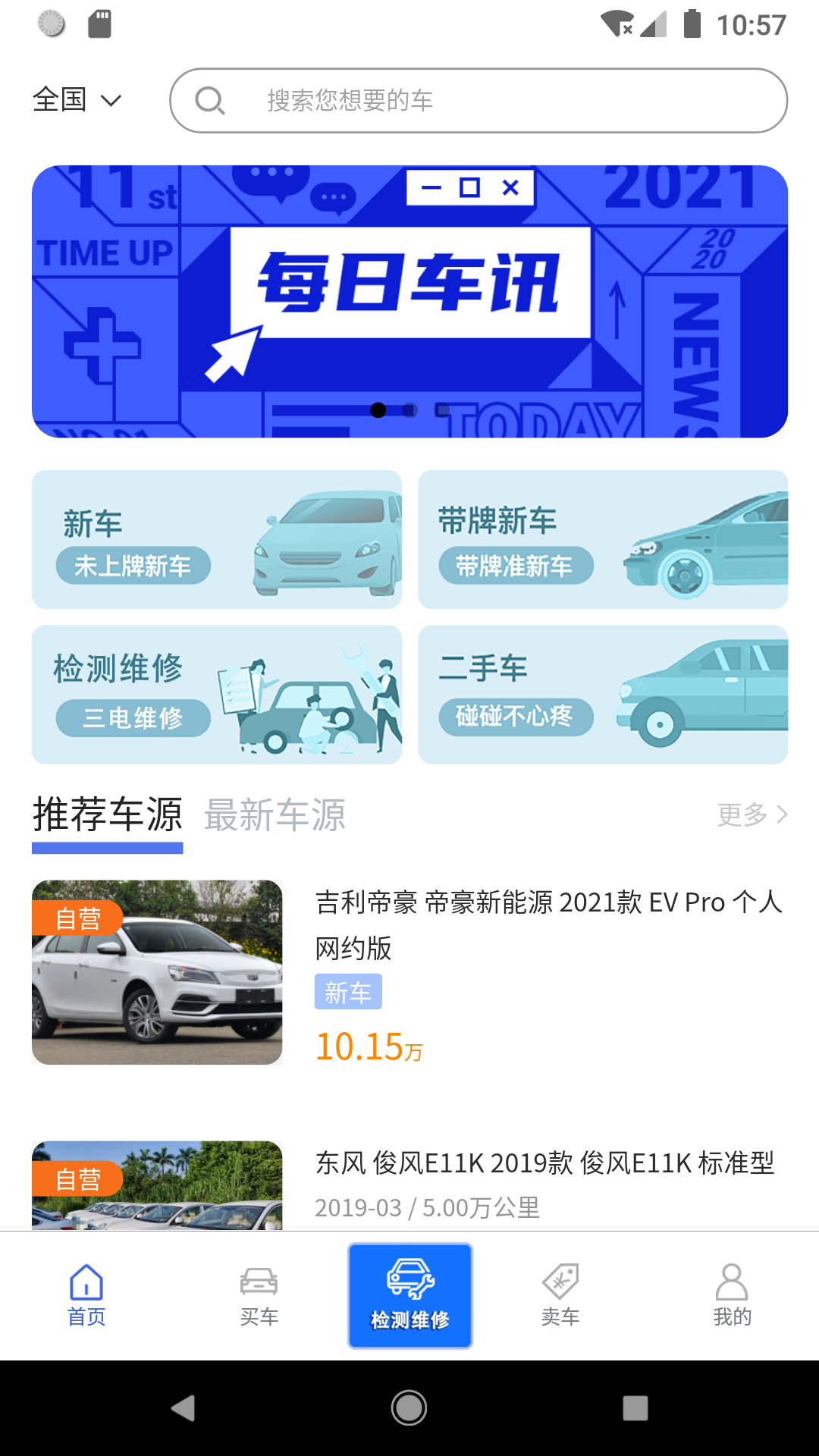Select the 推荐车源 tab
This screenshot has height=1456, width=819.
(x=107, y=816)
